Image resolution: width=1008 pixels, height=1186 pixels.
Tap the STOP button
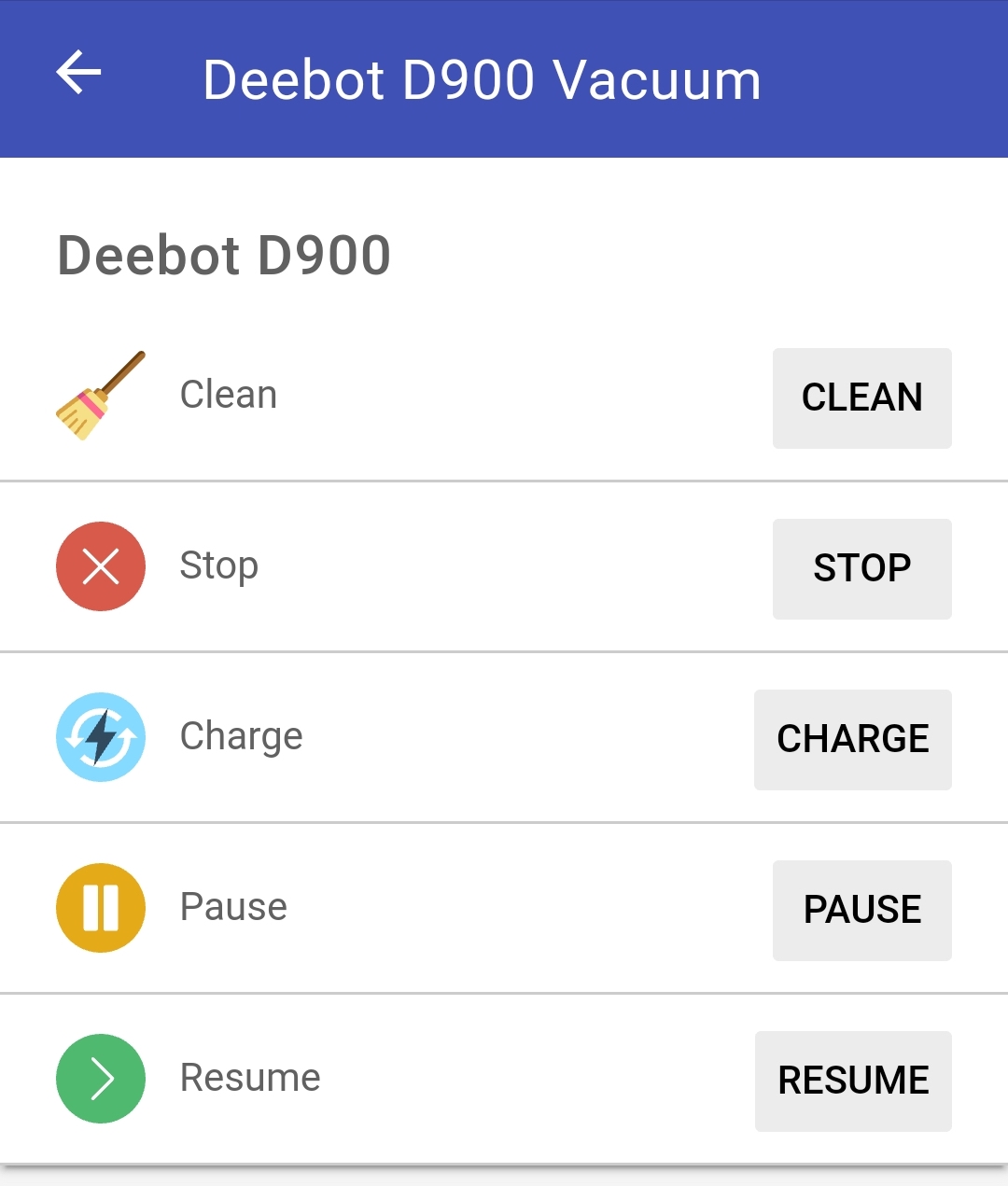pos(861,569)
